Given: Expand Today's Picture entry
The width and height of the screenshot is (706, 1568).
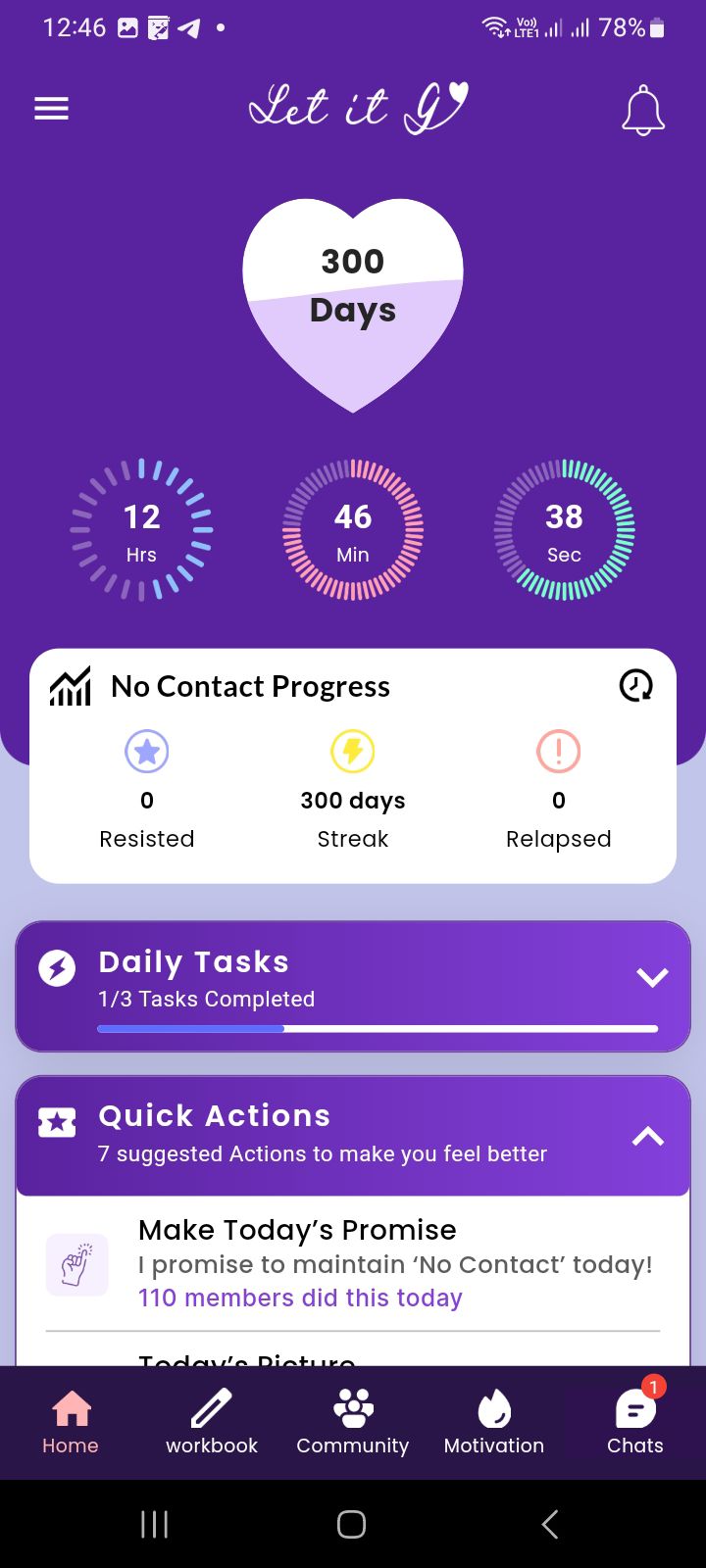Looking at the screenshot, I should (246, 1360).
